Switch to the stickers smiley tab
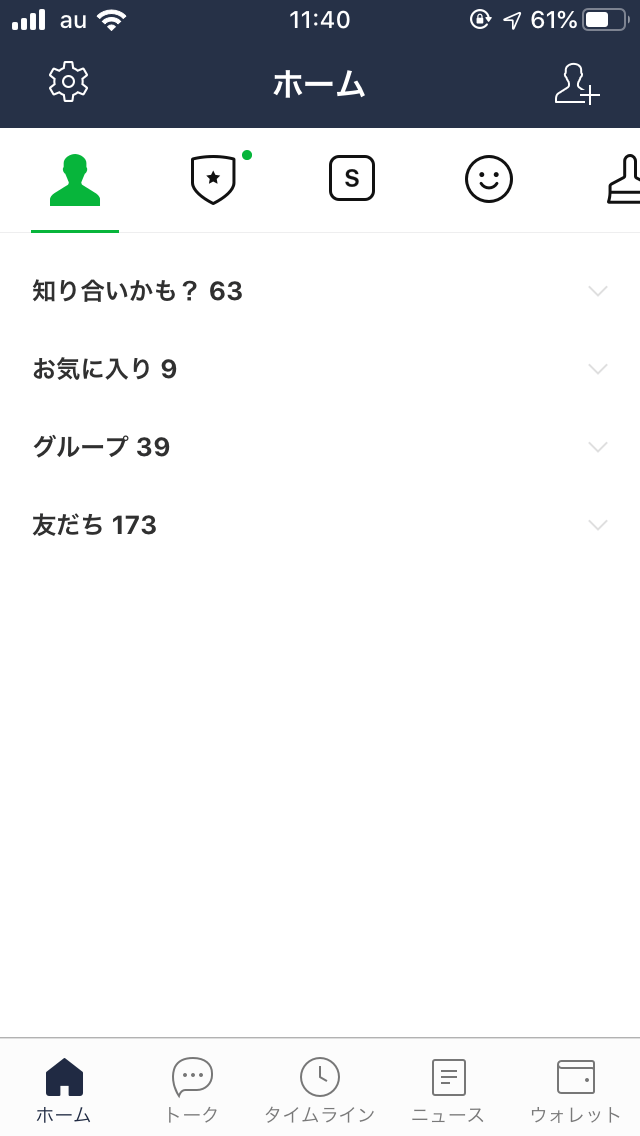This screenshot has height=1136, width=640. pos(489,180)
